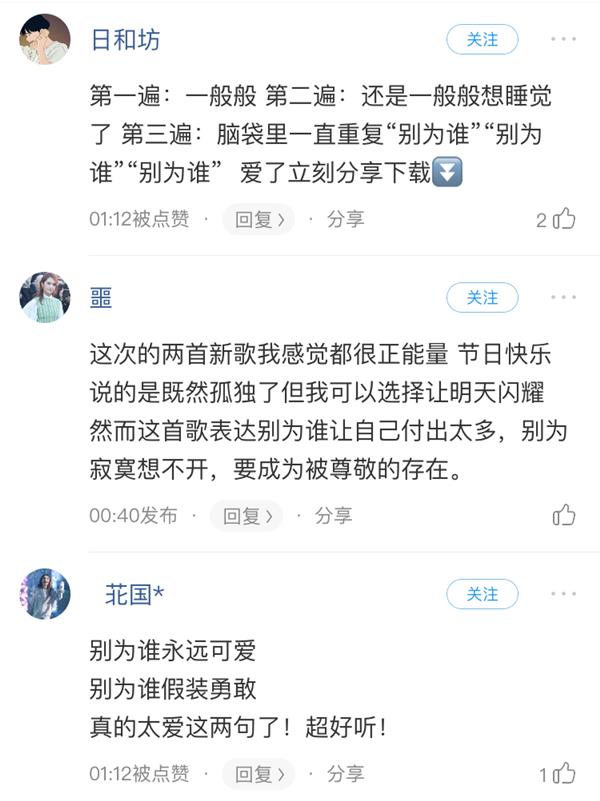Viewport: 600px width, 801px height.
Task: Follow user 花国*
Action: [482, 594]
